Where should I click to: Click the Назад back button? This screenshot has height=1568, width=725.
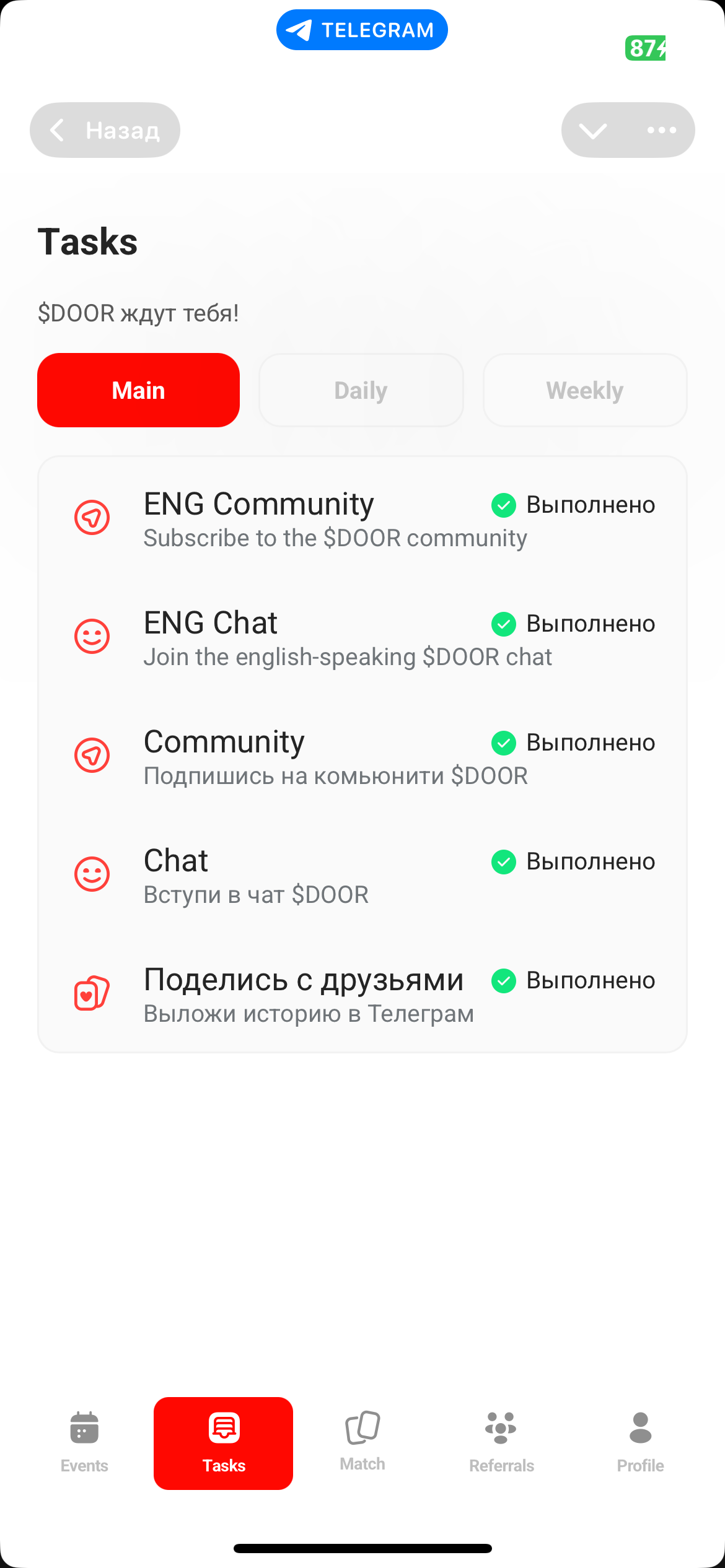pyautogui.click(x=105, y=130)
